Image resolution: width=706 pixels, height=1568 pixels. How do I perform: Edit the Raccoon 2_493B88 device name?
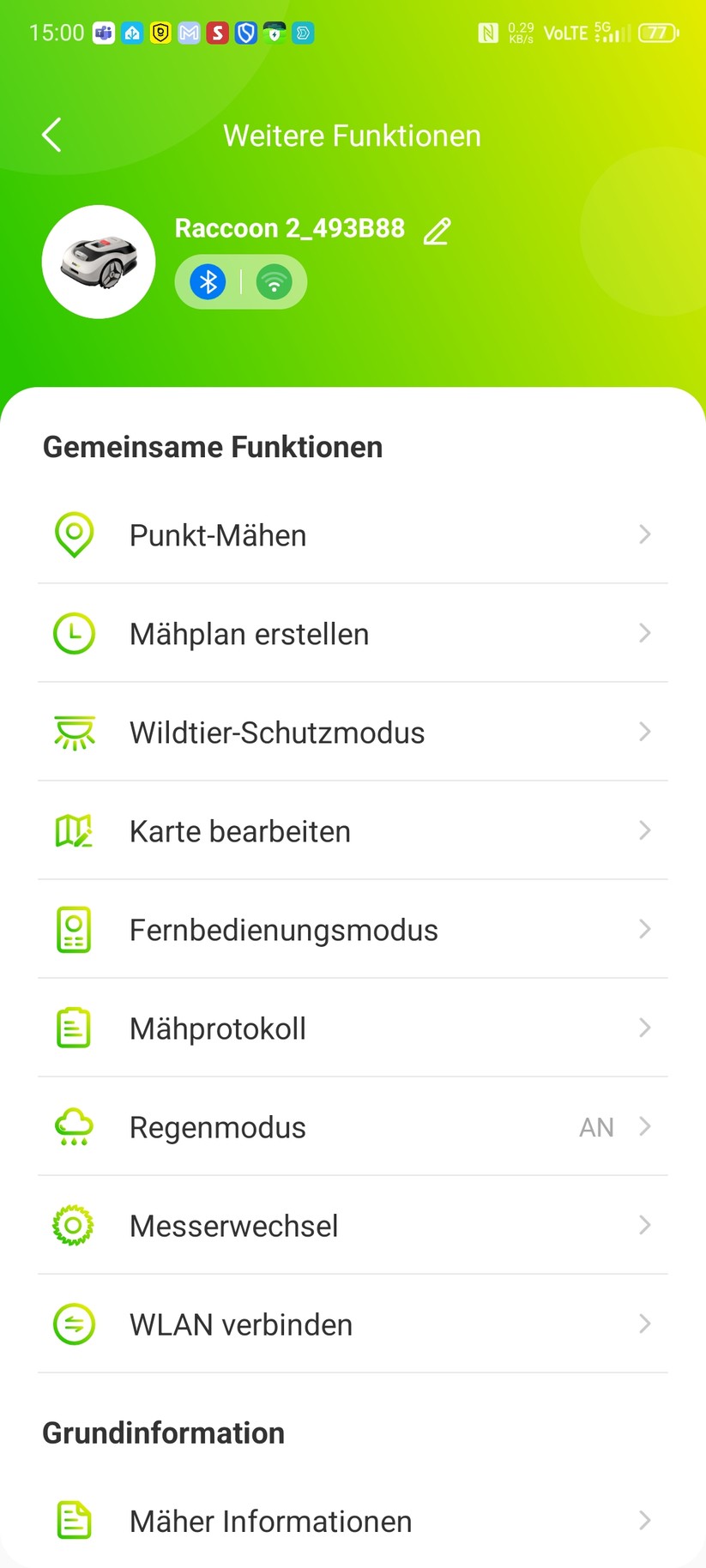click(x=437, y=231)
